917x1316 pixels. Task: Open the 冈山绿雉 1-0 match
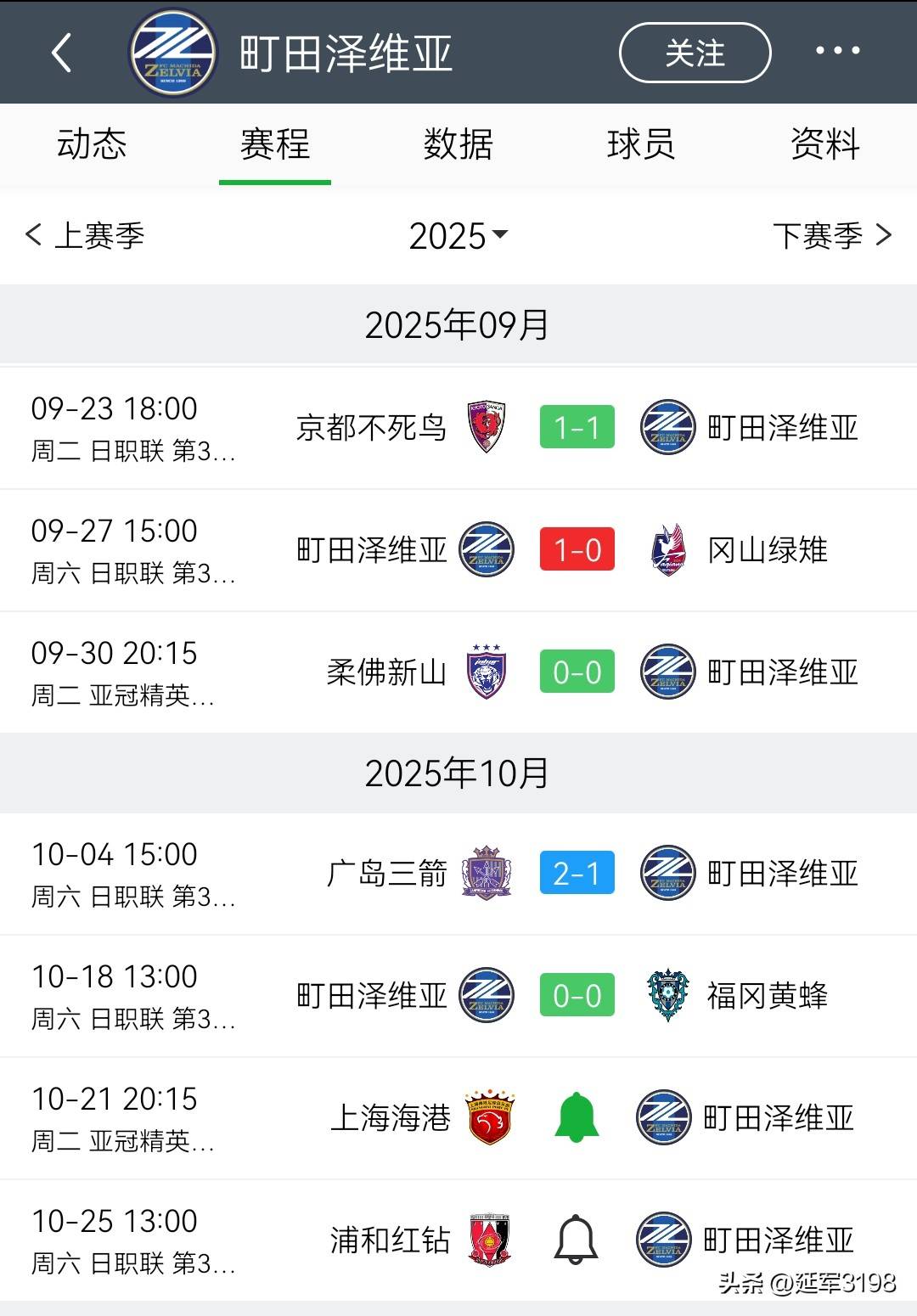coord(577,550)
